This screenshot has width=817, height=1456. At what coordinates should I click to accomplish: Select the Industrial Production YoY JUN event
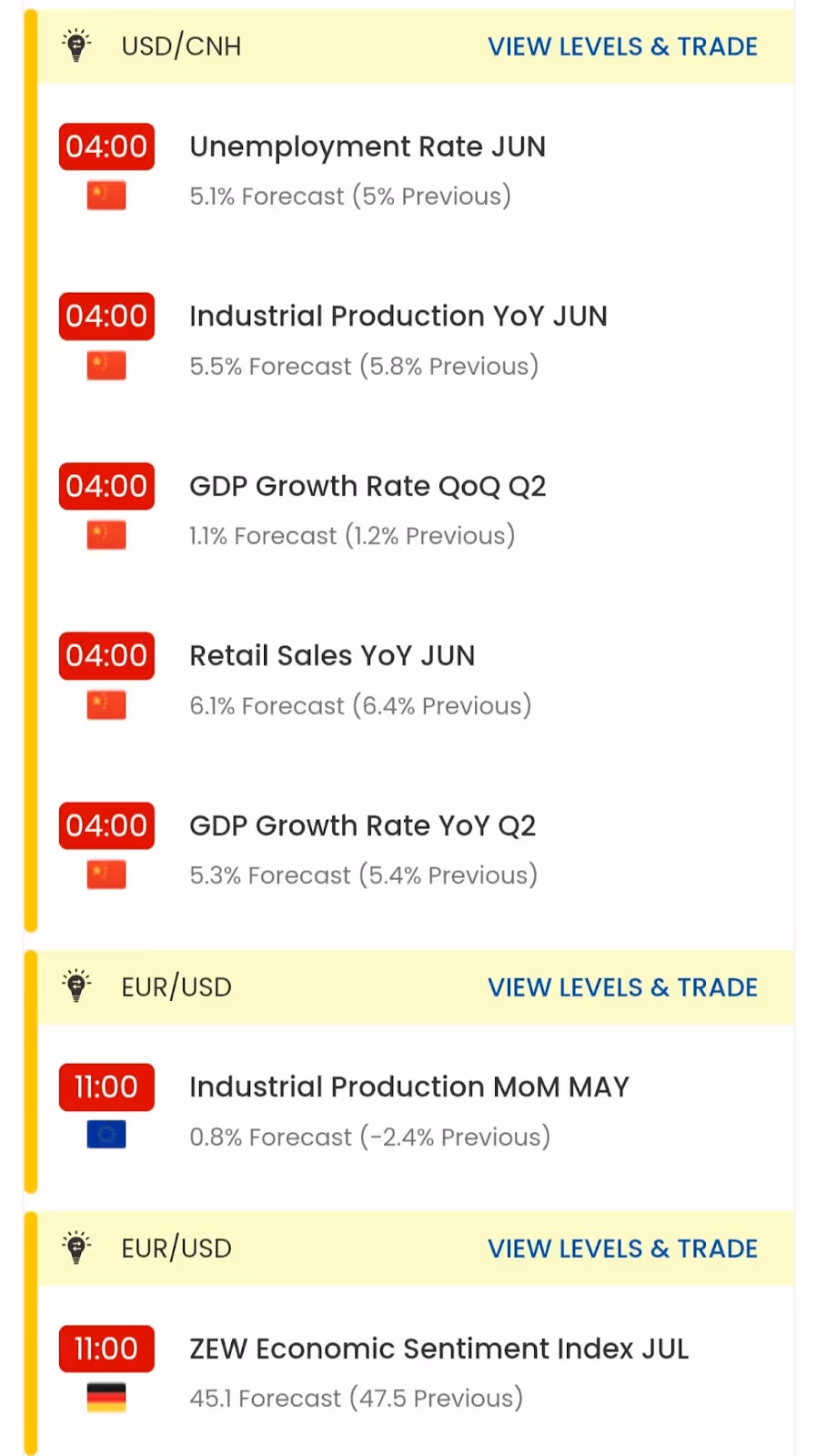[x=398, y=317]
